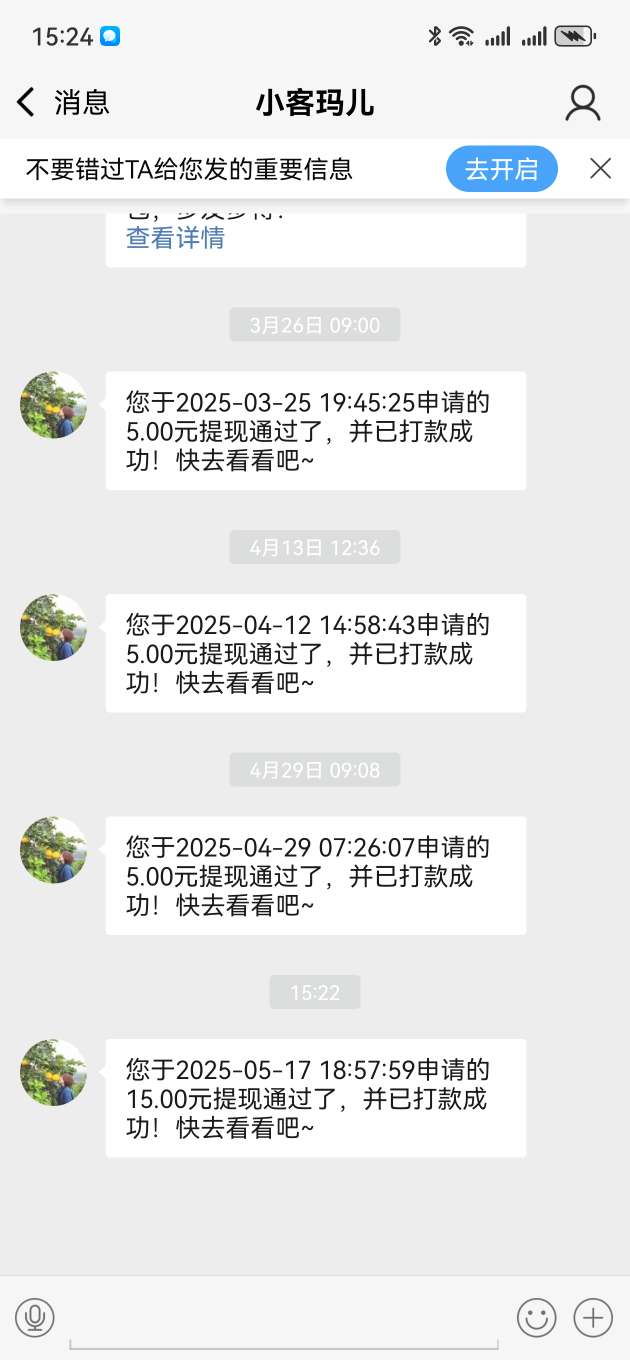Viewport: 630px width, 1360px height.
Task: Tap sender avatar beside 2025-05-17 message
Action: tap(53, 1072)
